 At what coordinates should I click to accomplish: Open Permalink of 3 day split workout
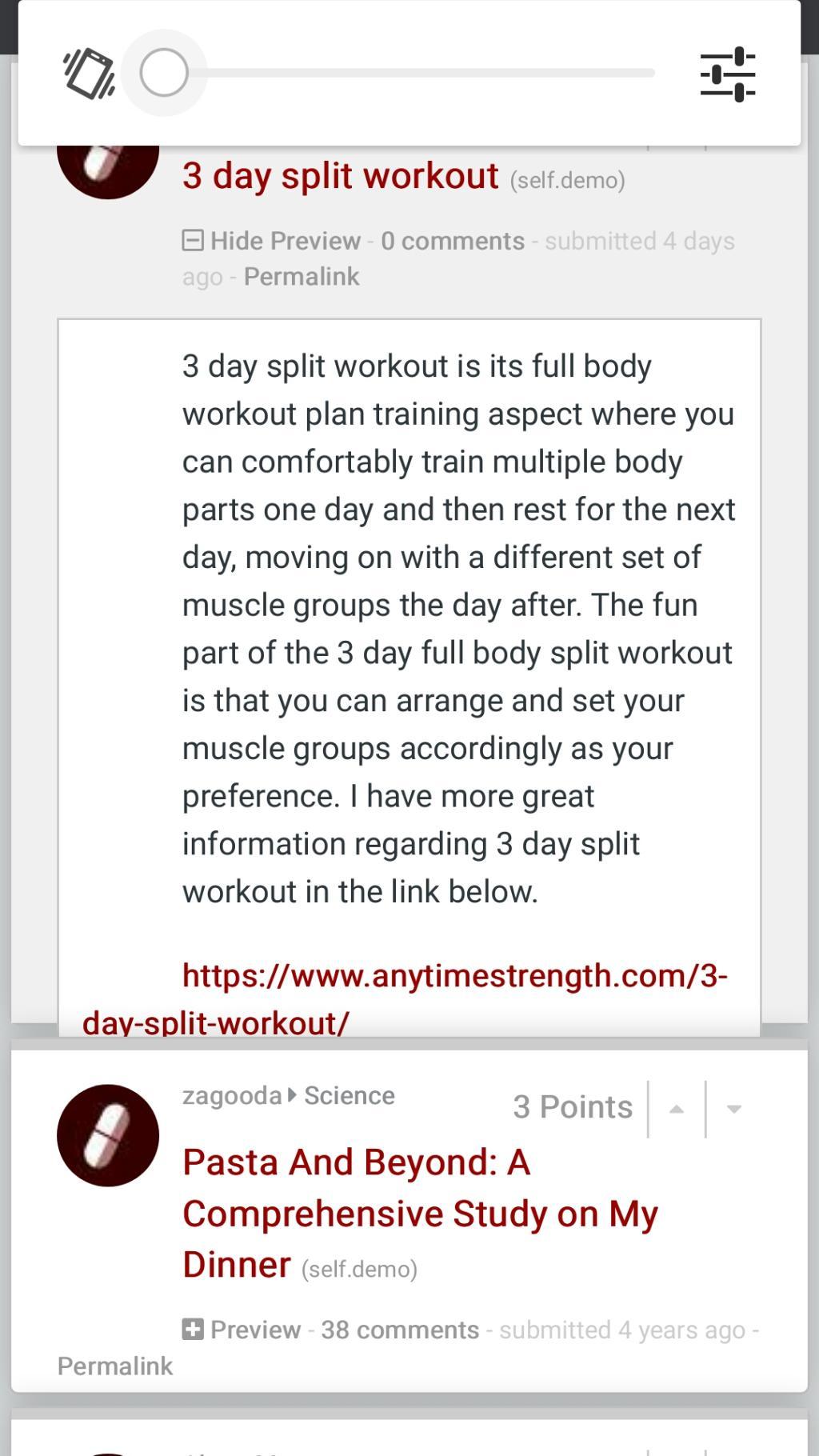[x=301, y=277]
